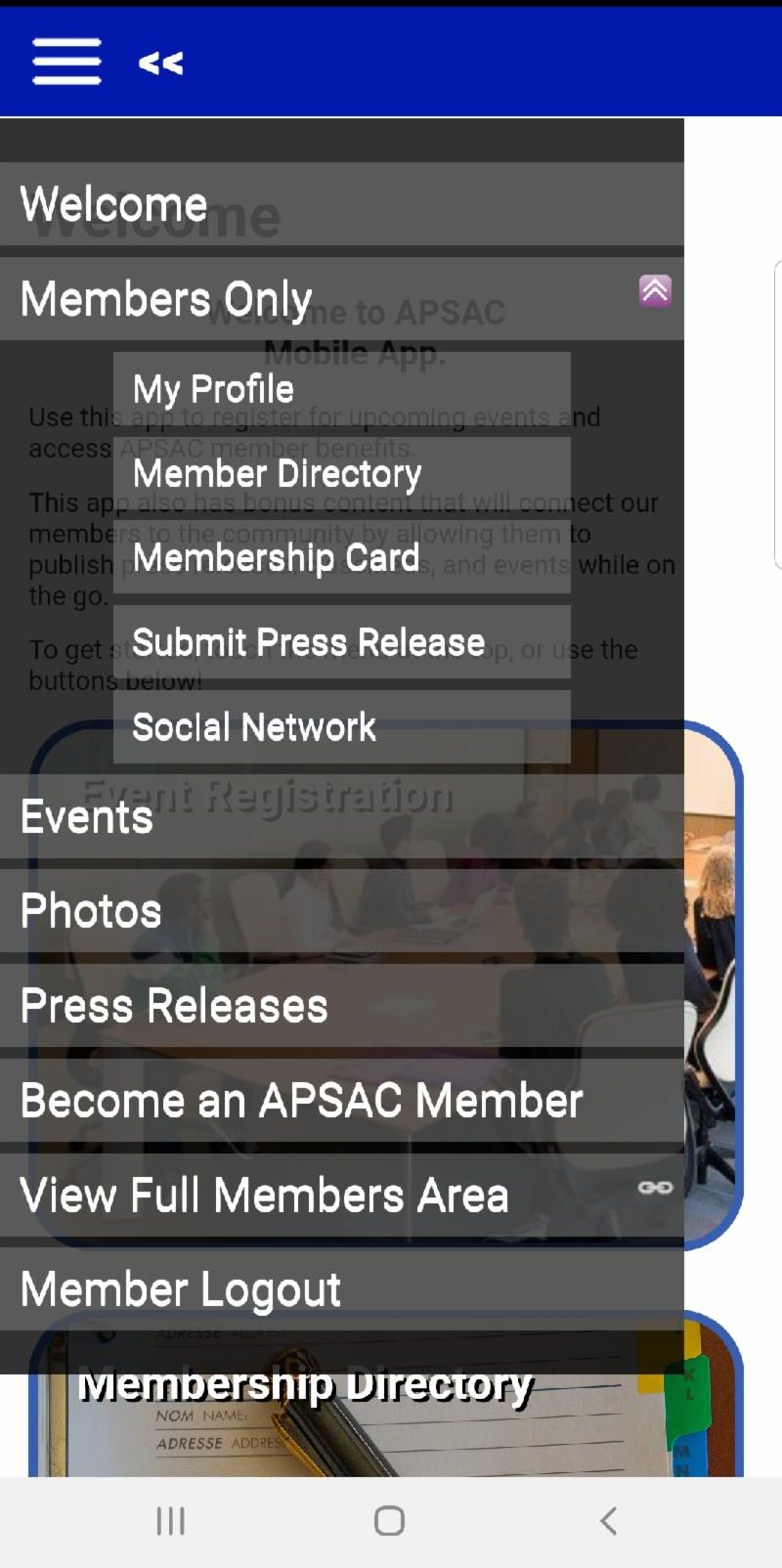Image resolution: width=782 pixels, height=1568 pixels.
Task: Open the Welcome menu item
Action: pyautogui.click(x=341, y=204)
